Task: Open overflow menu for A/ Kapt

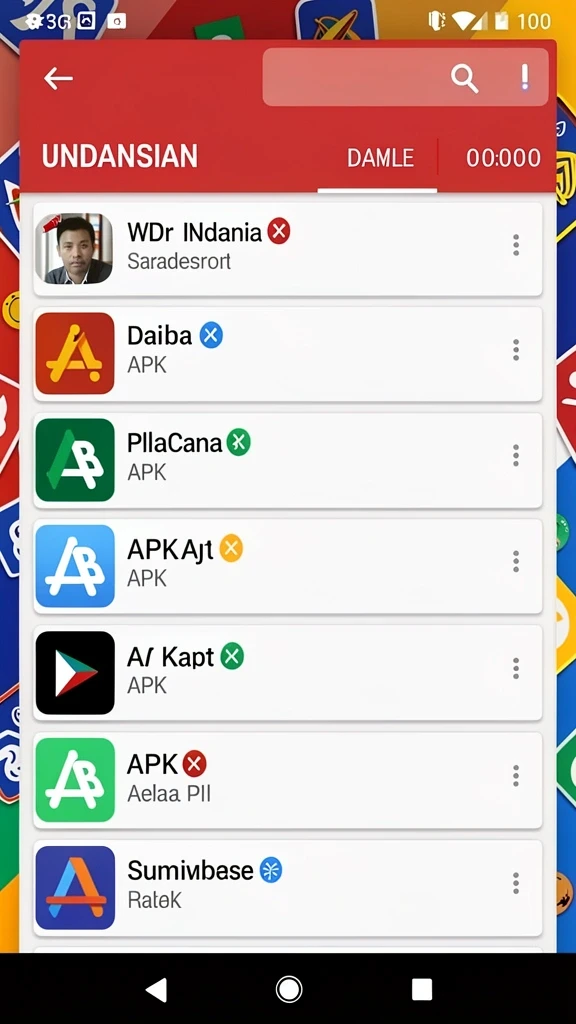Action: click(516, 668)
